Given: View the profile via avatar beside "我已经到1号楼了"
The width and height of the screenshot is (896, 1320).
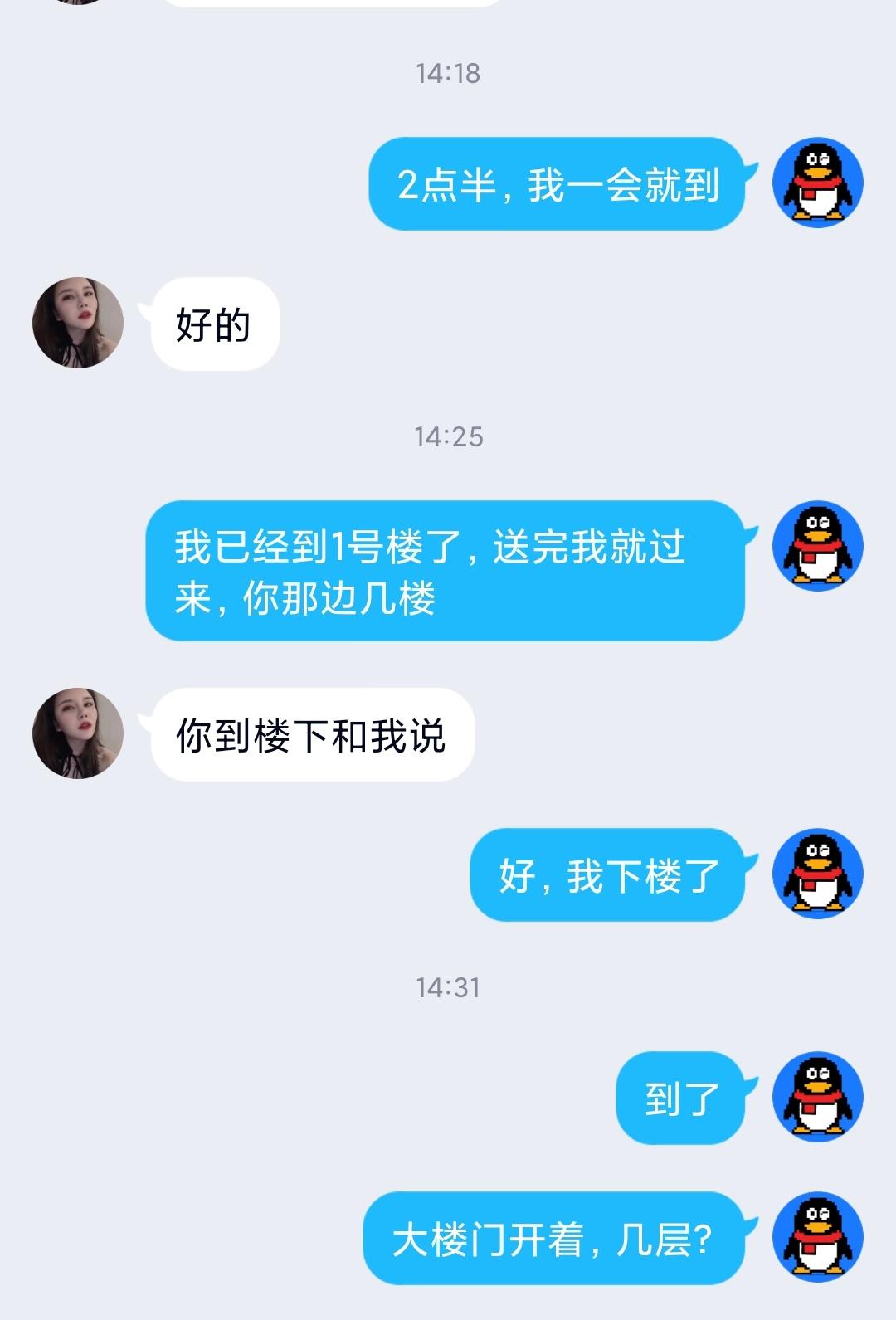Looking at the screenshot, I should (817, 546).
